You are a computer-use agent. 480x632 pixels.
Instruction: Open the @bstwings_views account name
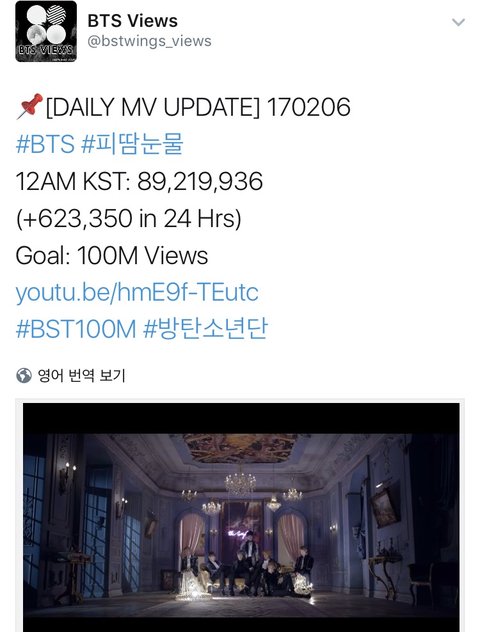coord(150,41)
